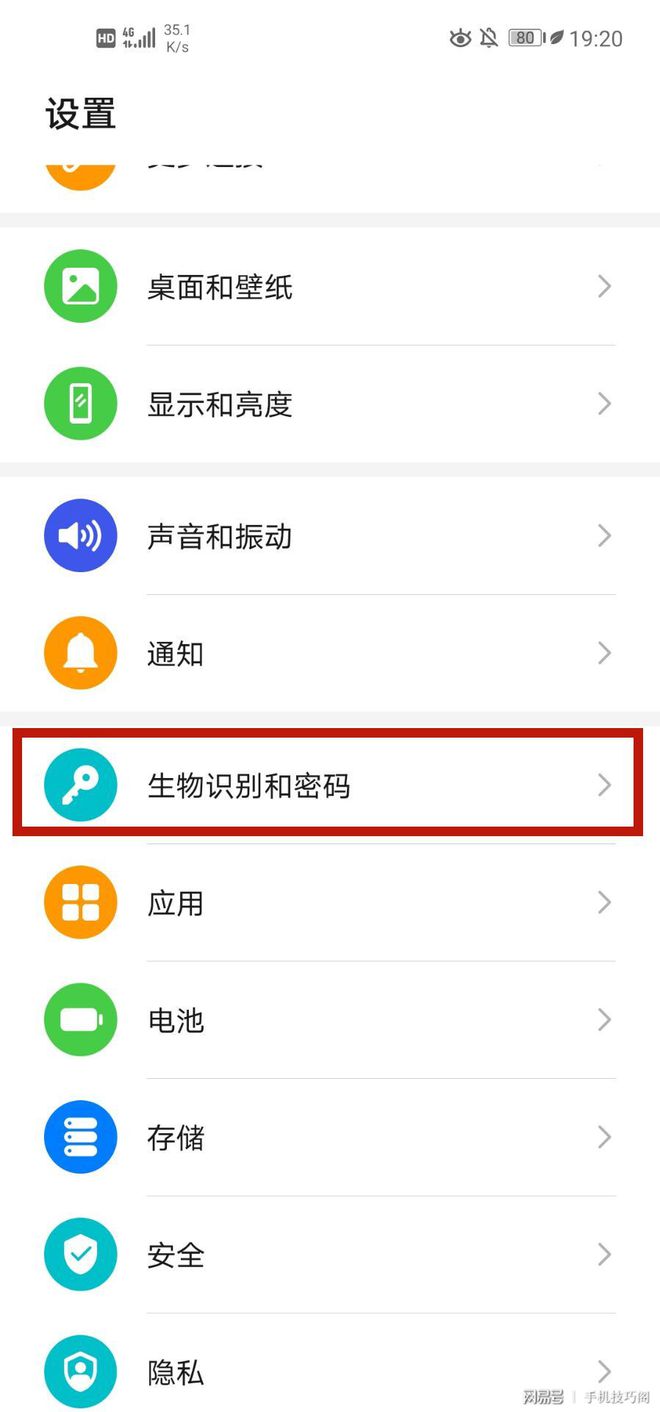The width and height of the screenshot is (660, 1412).
Task: Open 应用 settings
Action: pyautogui.click(x=330, y=903)
